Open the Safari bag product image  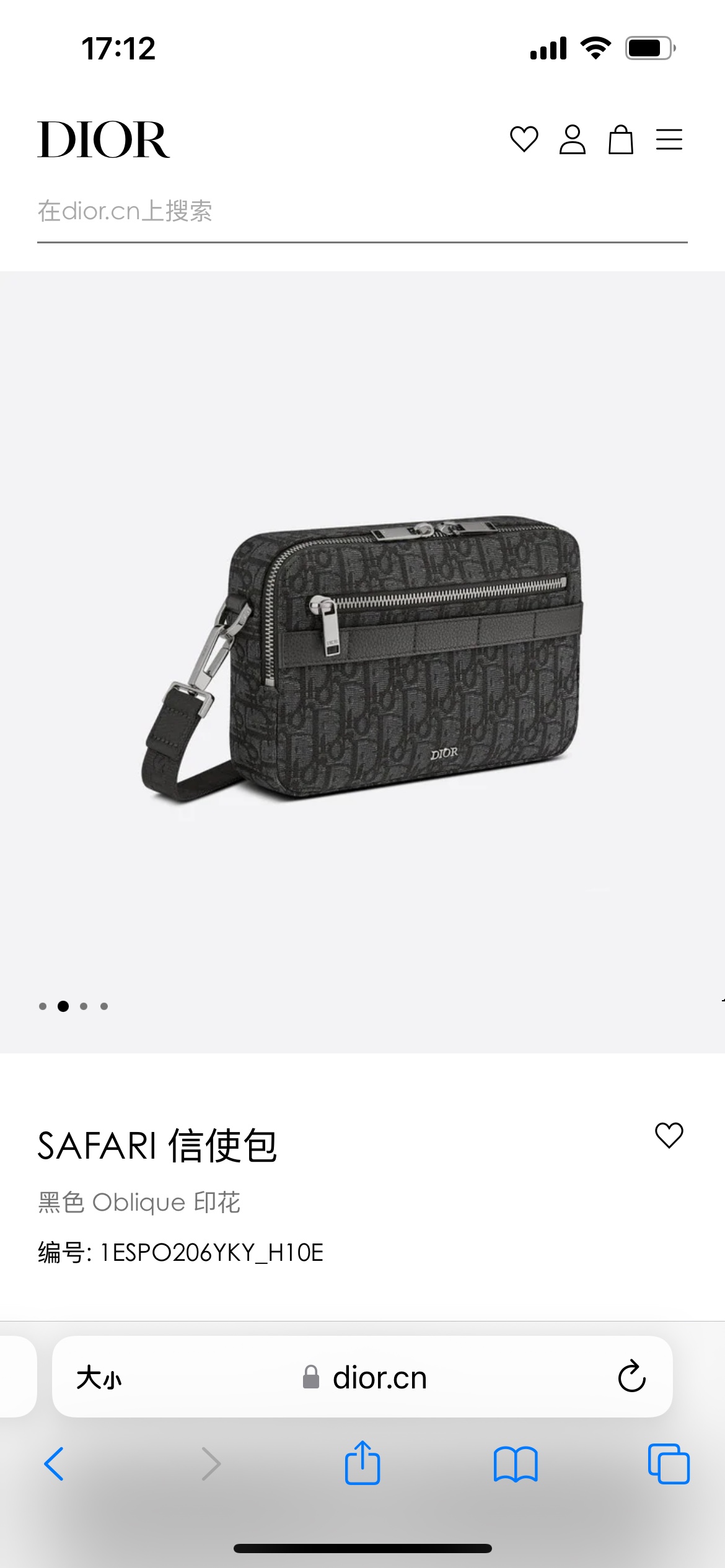[362, 660]
